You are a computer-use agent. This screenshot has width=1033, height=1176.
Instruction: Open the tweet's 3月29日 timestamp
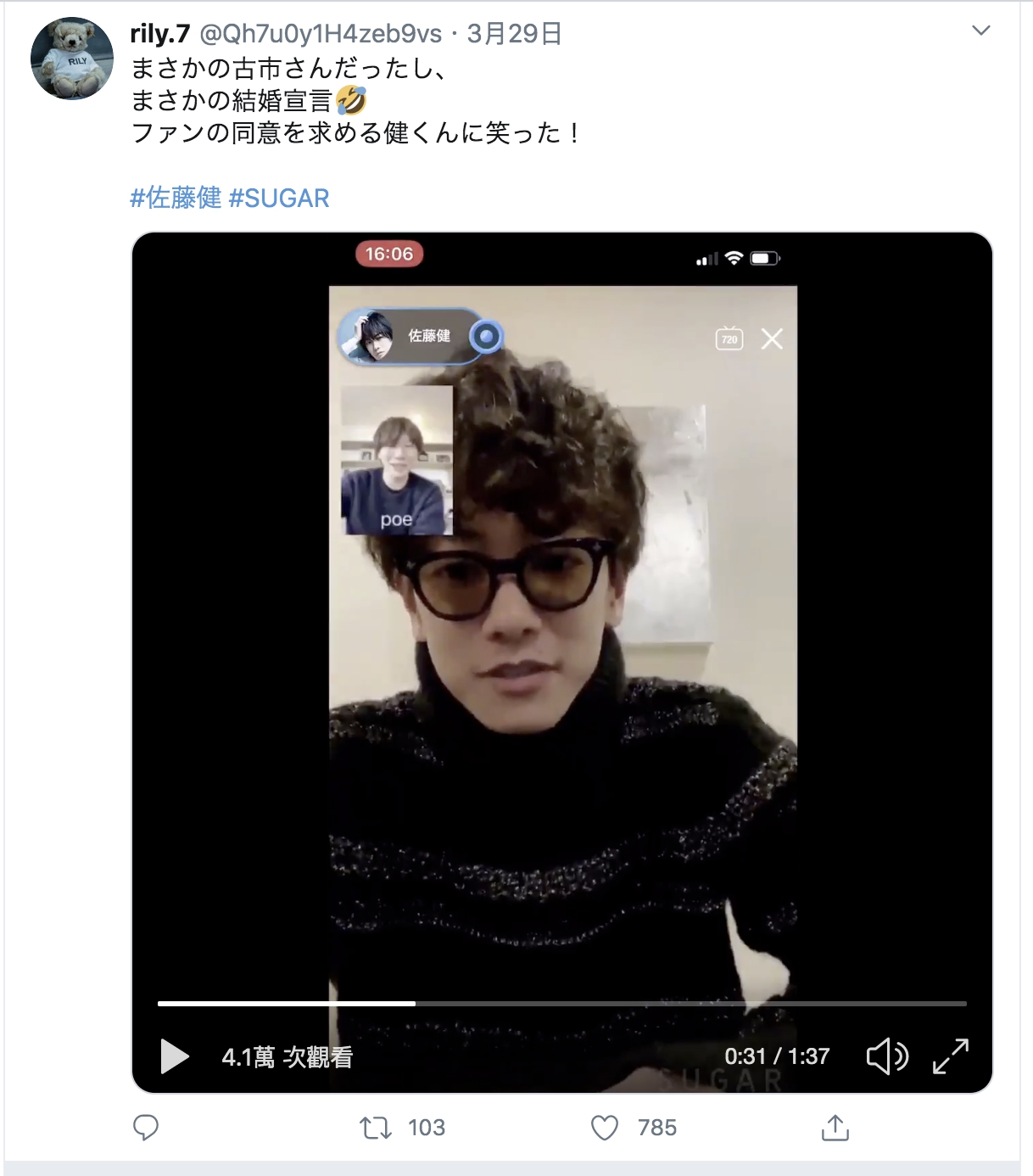pos(514,34)
